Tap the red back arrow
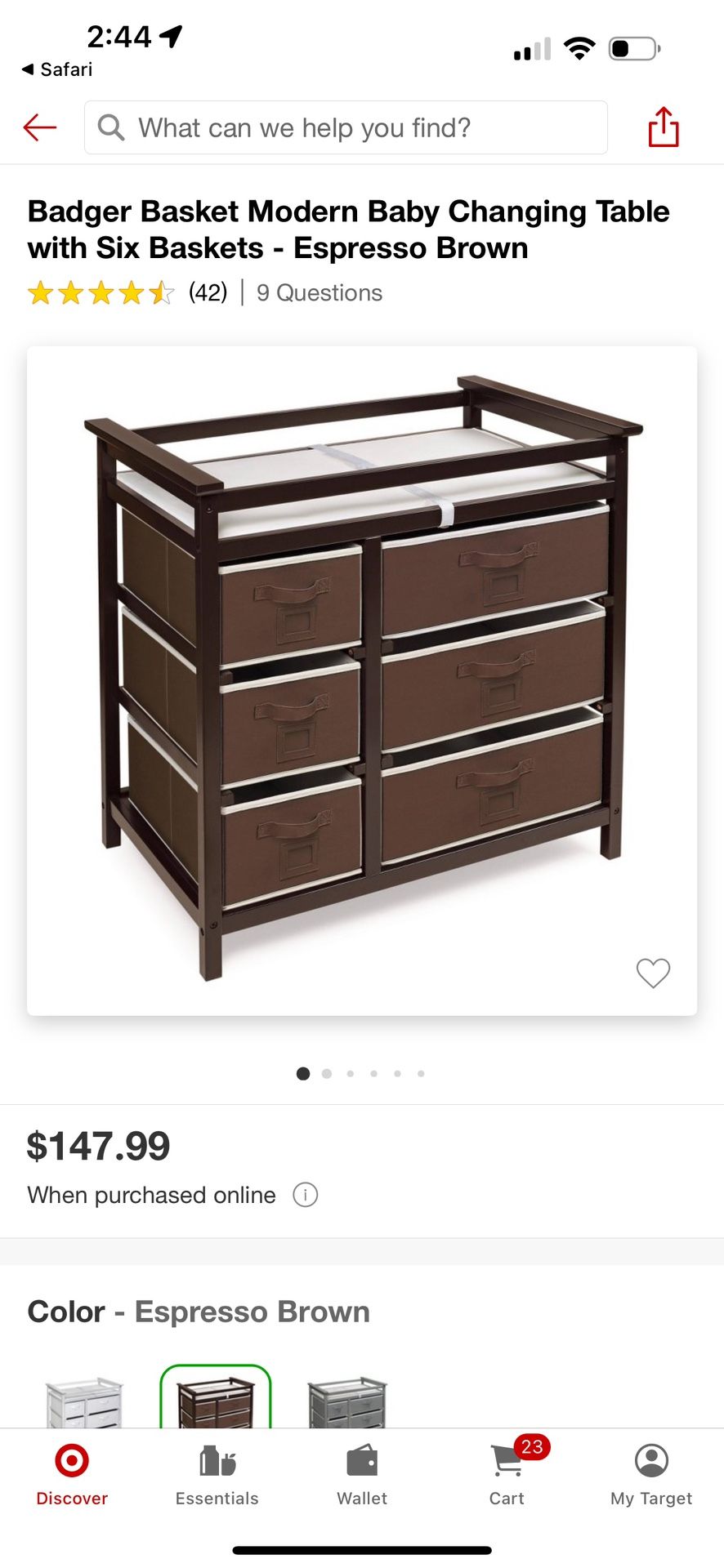 39,127
